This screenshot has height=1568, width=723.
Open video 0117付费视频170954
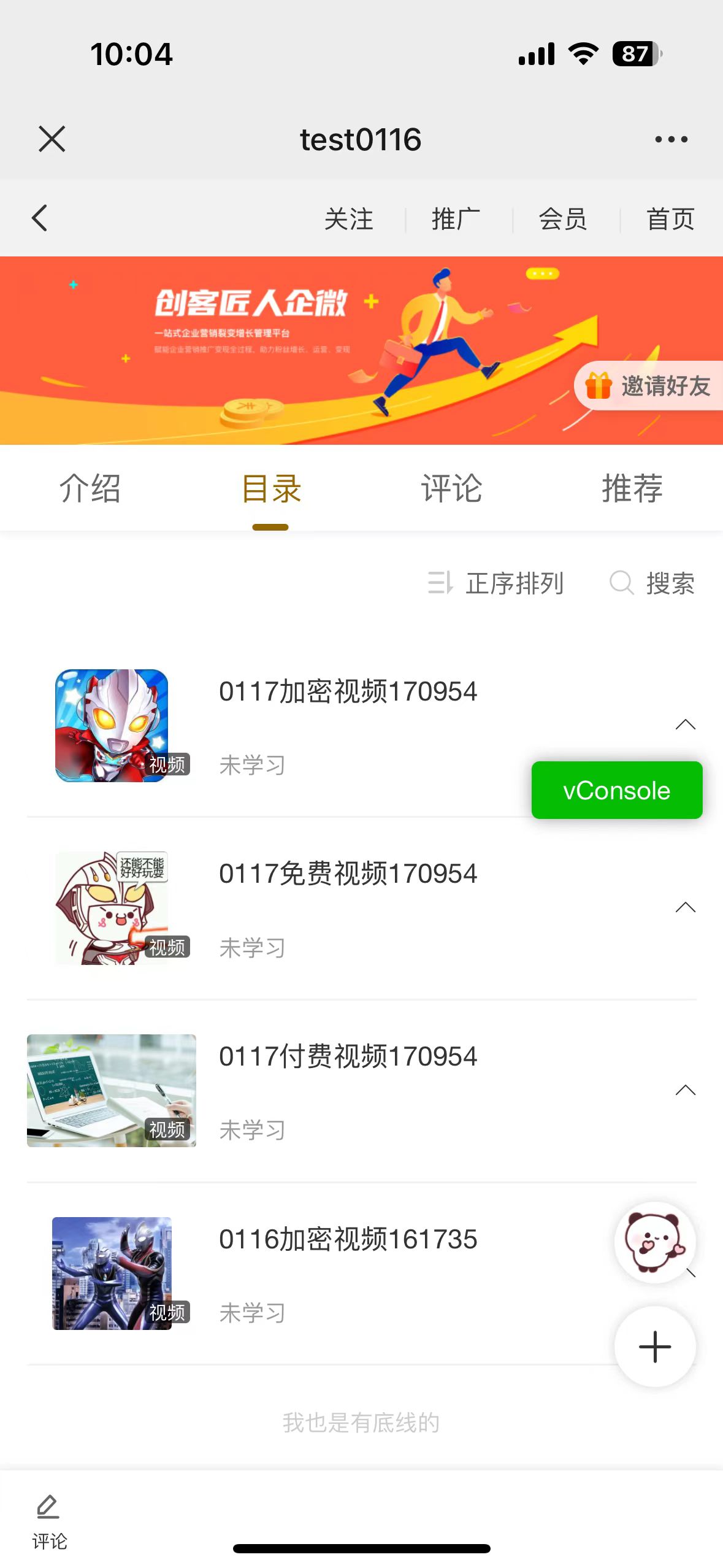pyautogui.click(x=348, y=1057)
